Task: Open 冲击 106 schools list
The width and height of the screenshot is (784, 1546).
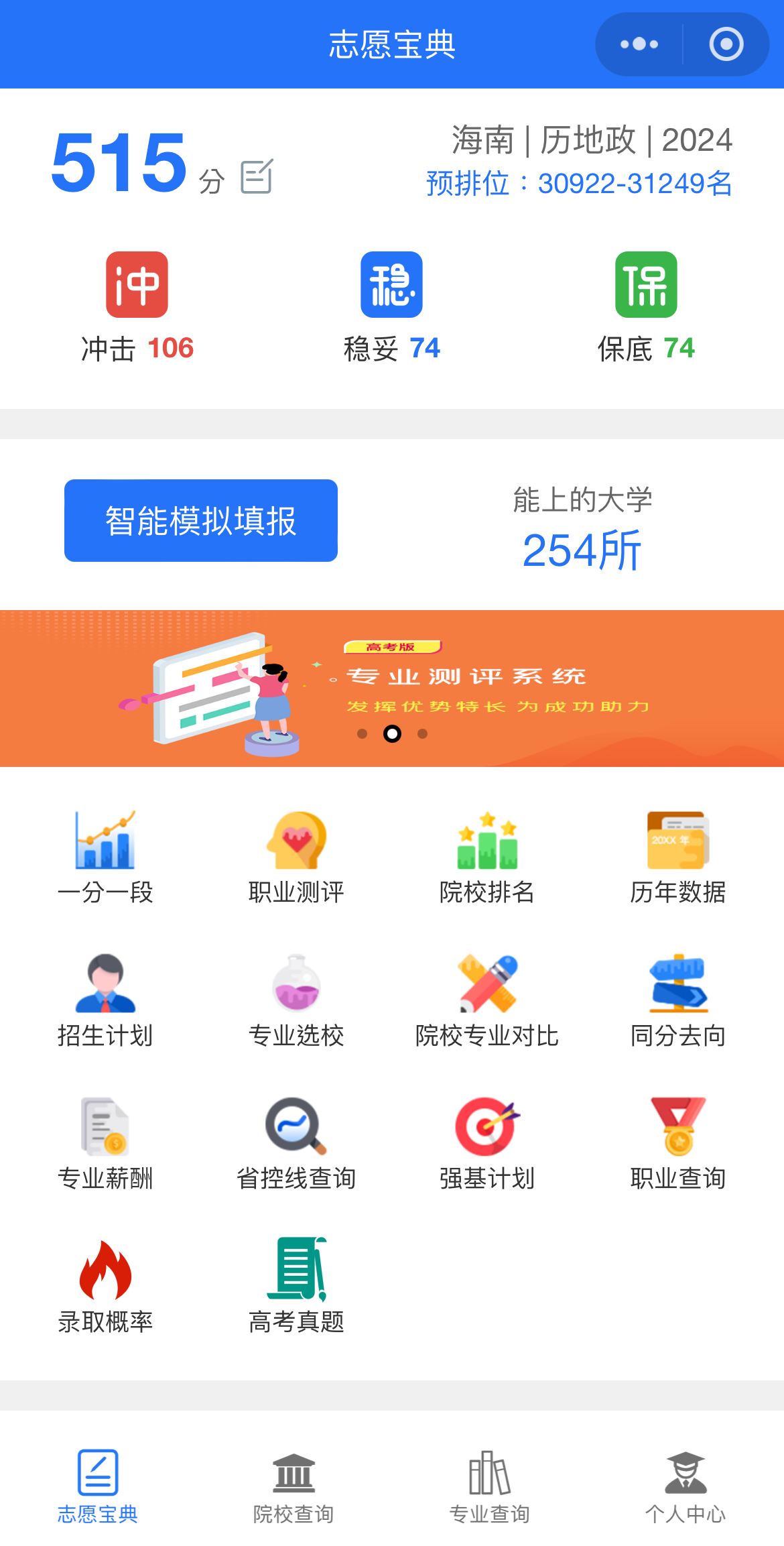Action: coord(137,307)
